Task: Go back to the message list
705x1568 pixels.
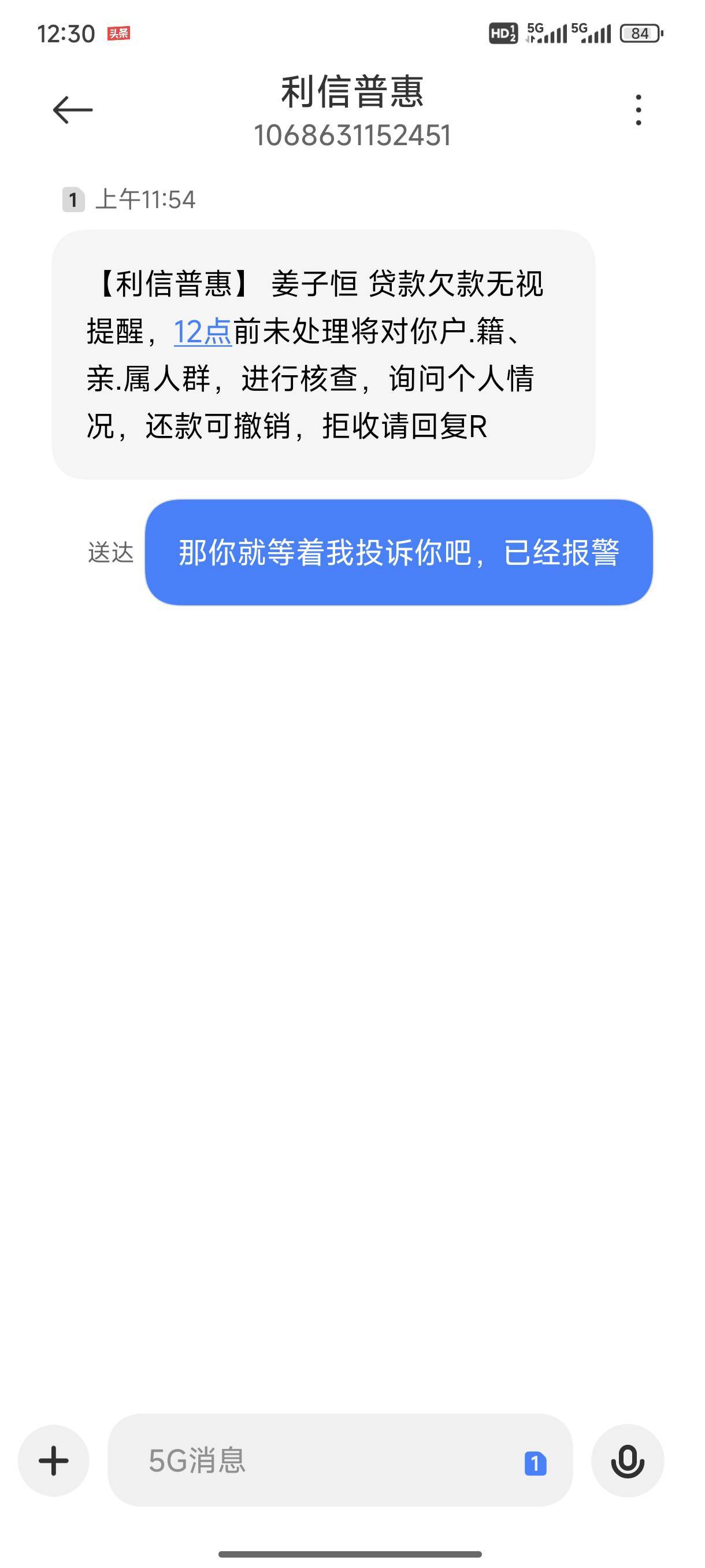Action: click(72, 110)
